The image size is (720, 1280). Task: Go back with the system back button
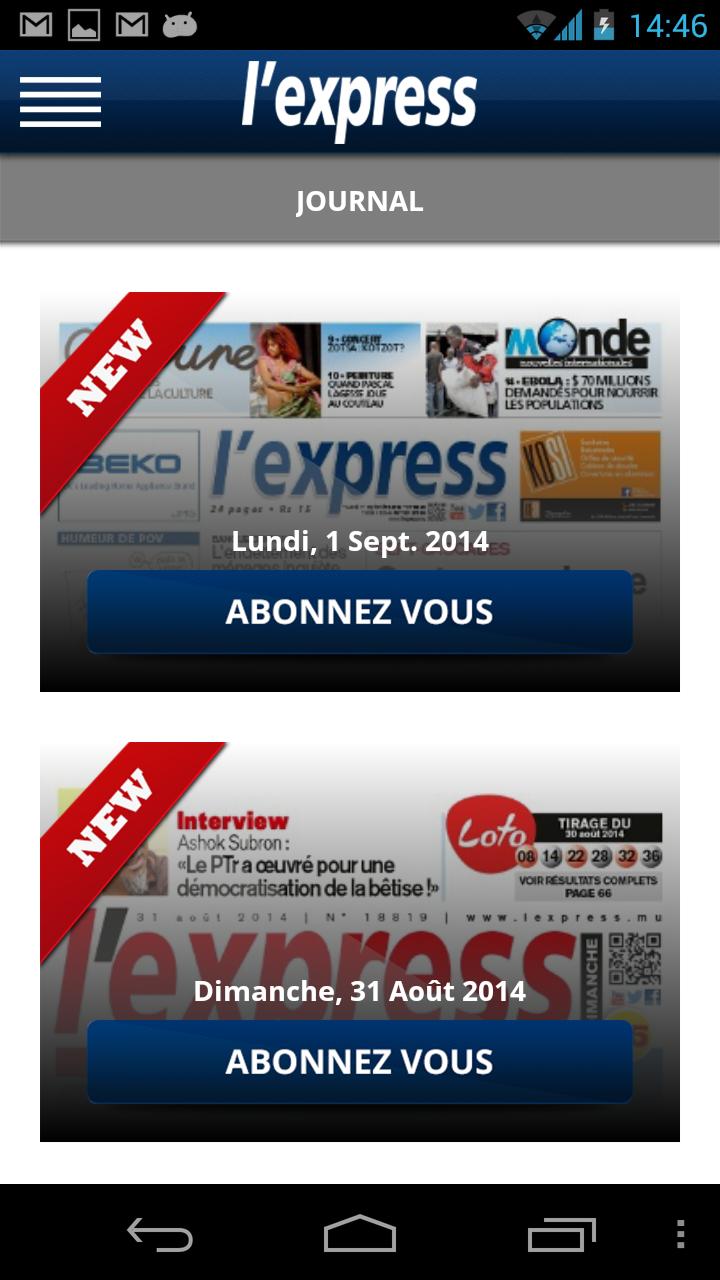(160, 1235)
